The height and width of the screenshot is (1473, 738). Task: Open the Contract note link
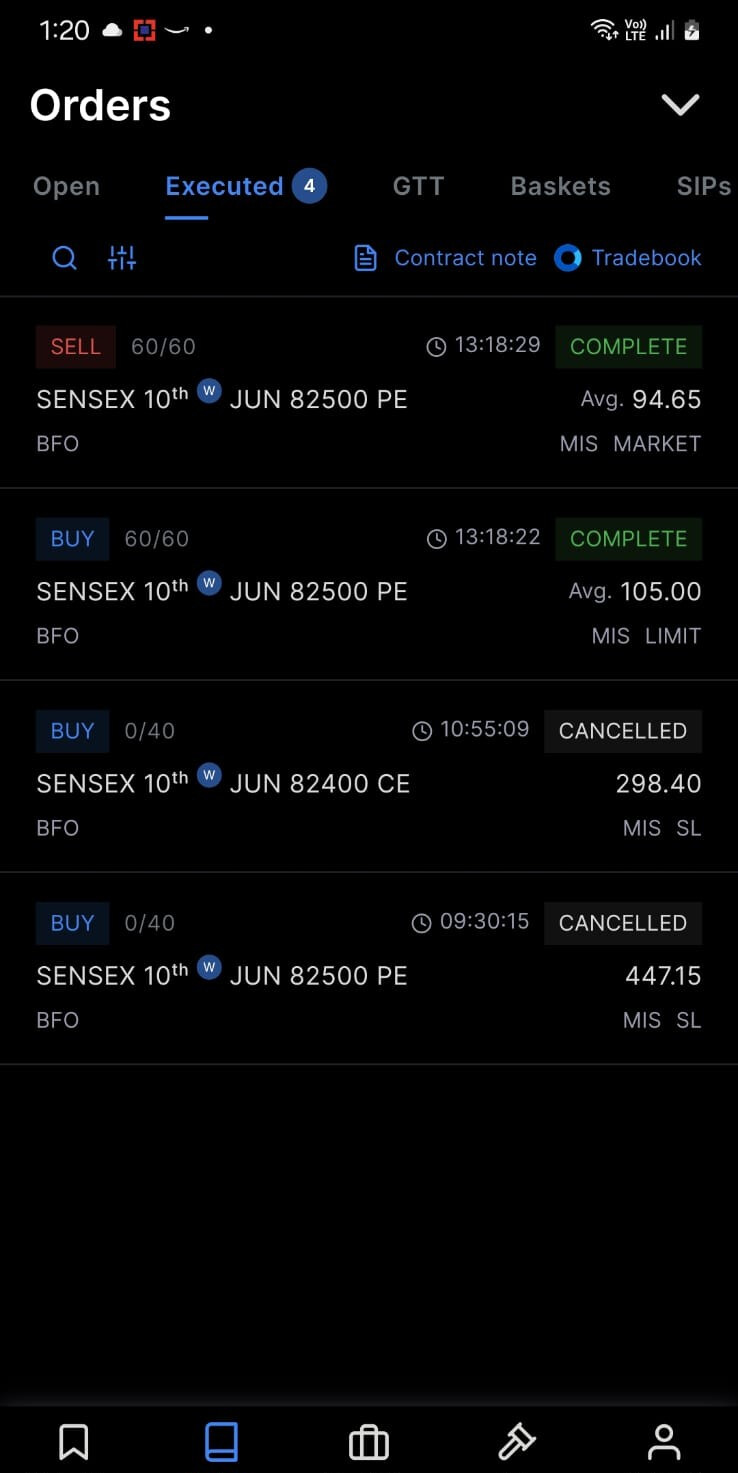pyautogui.click(x=446, y=258)
